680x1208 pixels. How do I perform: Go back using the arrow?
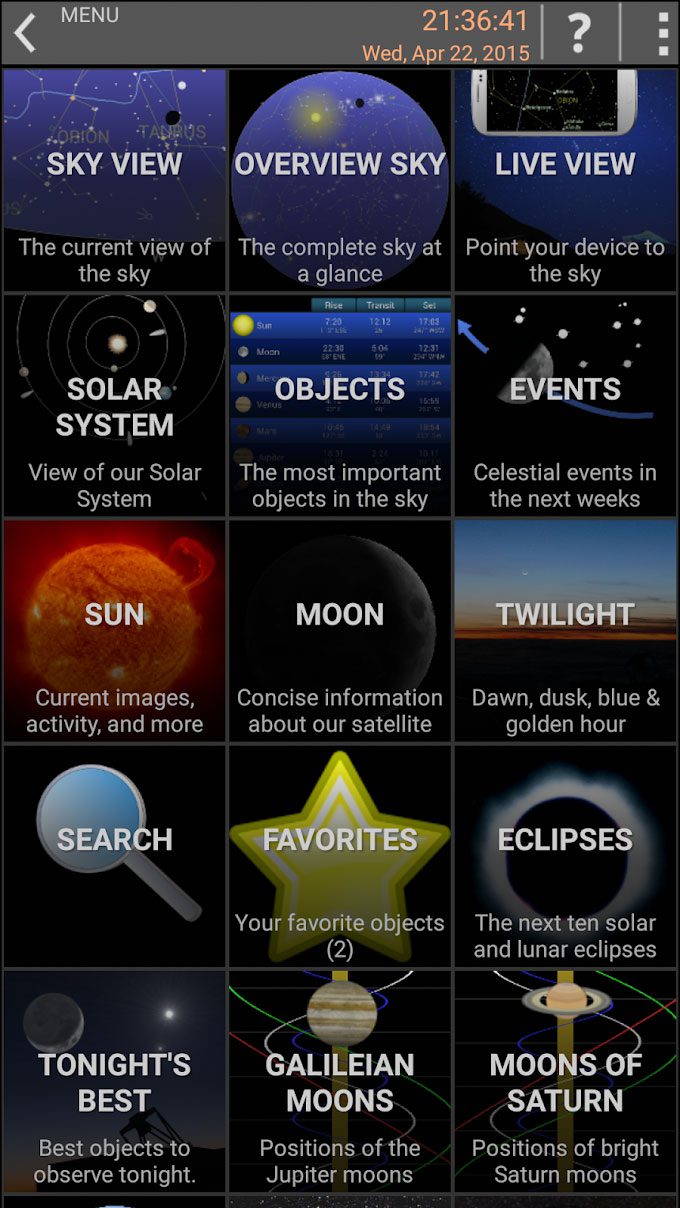coord(25,33)
